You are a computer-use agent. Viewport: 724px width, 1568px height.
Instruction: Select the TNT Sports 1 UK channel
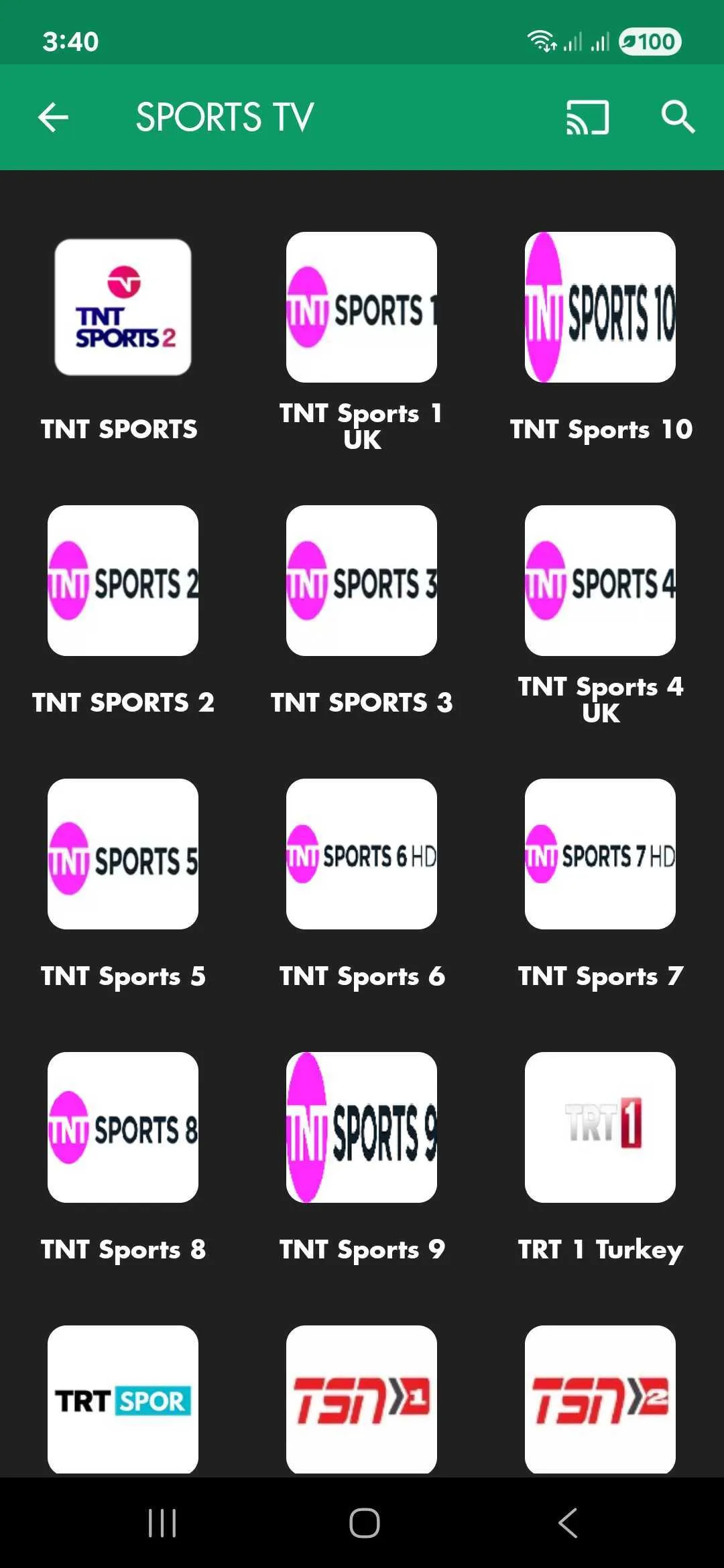click(x=361, y=308)
